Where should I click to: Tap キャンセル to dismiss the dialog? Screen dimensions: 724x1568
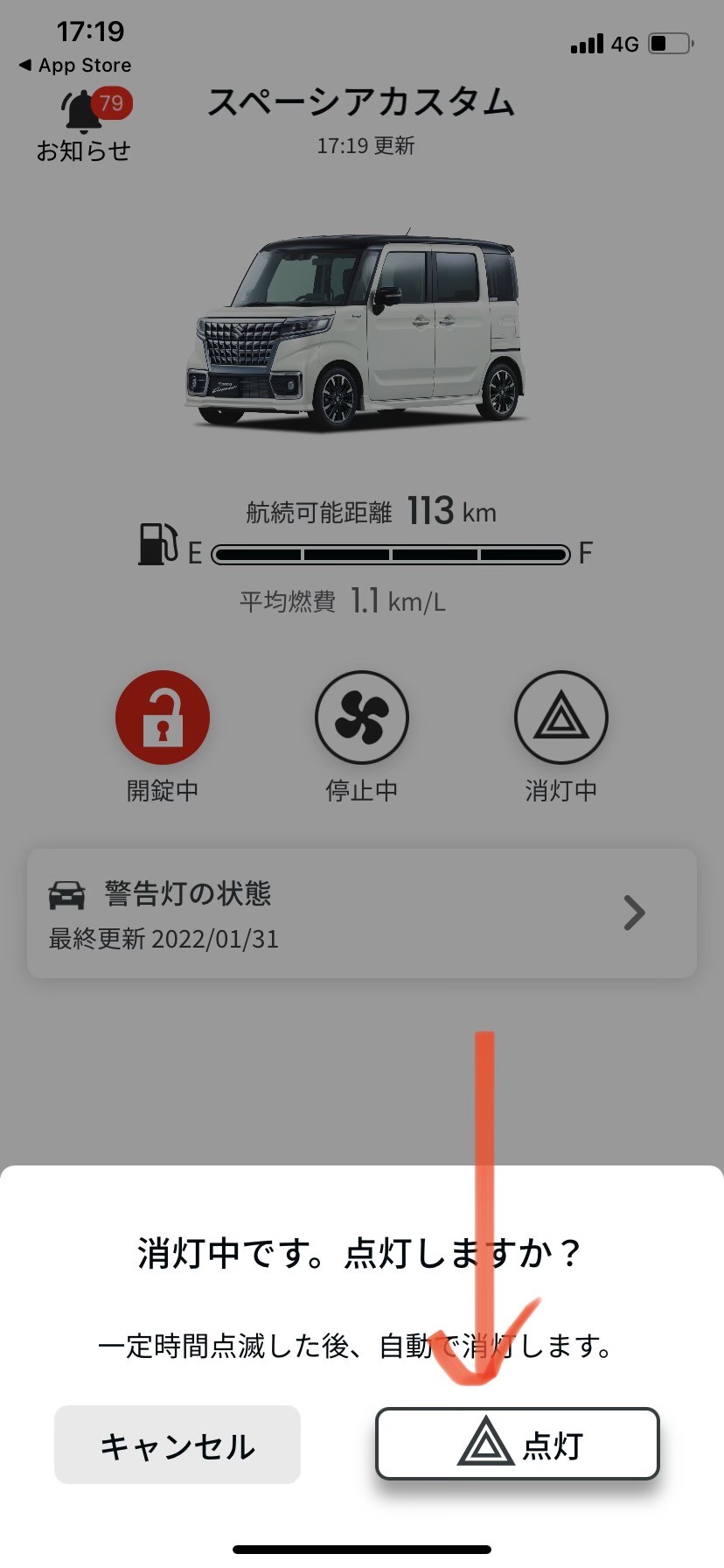click(x=178, y=1445)
